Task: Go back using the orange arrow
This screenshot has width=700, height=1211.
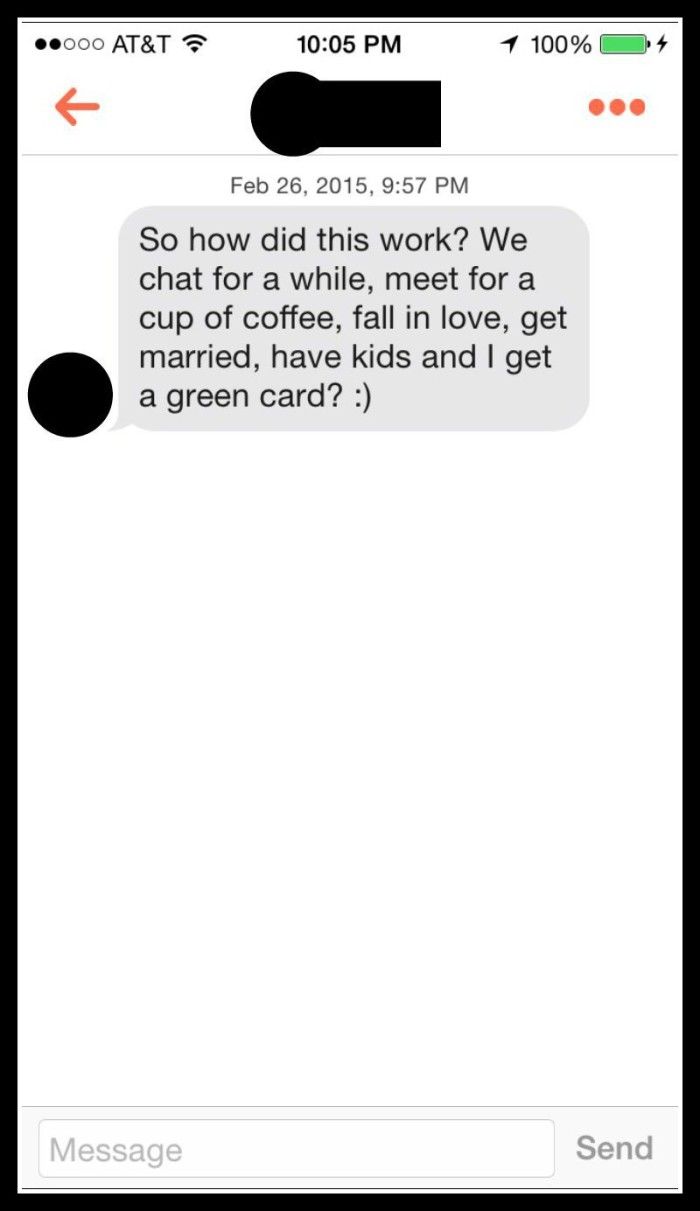Action: pos(77,107)
